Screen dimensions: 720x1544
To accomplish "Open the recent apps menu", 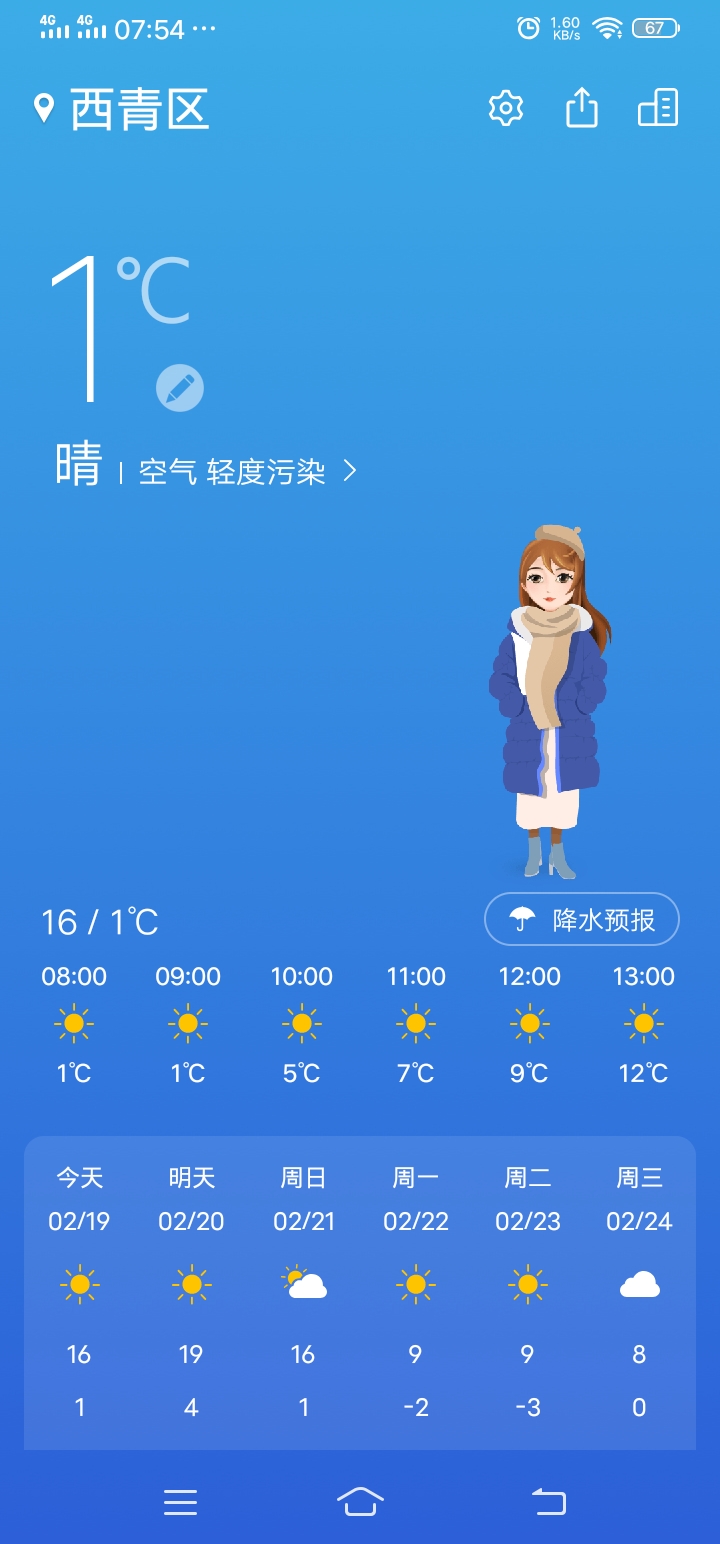I will (180, 1501).
